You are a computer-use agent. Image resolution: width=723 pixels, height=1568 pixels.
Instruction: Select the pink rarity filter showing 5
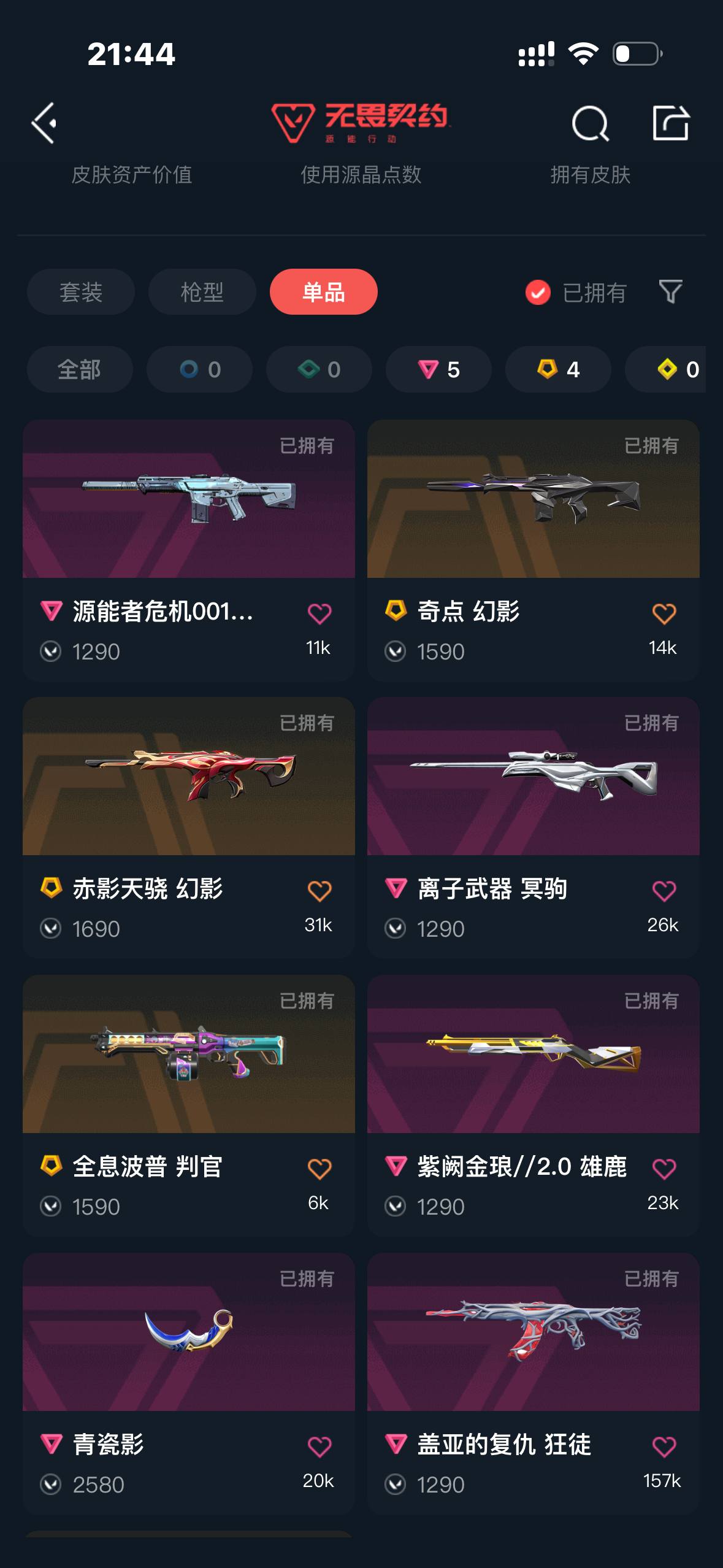438,370
